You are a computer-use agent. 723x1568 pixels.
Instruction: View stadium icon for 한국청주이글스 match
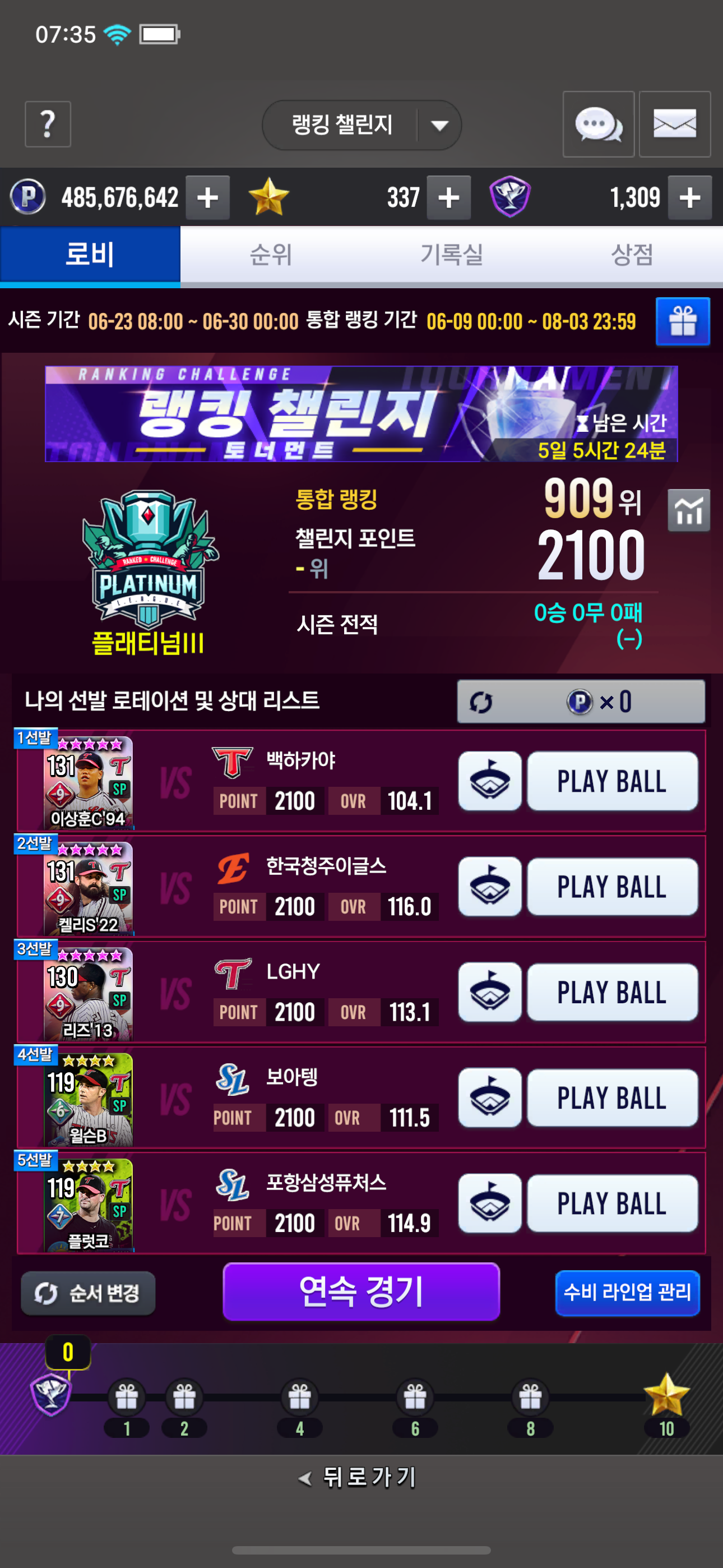pos(490,887)
